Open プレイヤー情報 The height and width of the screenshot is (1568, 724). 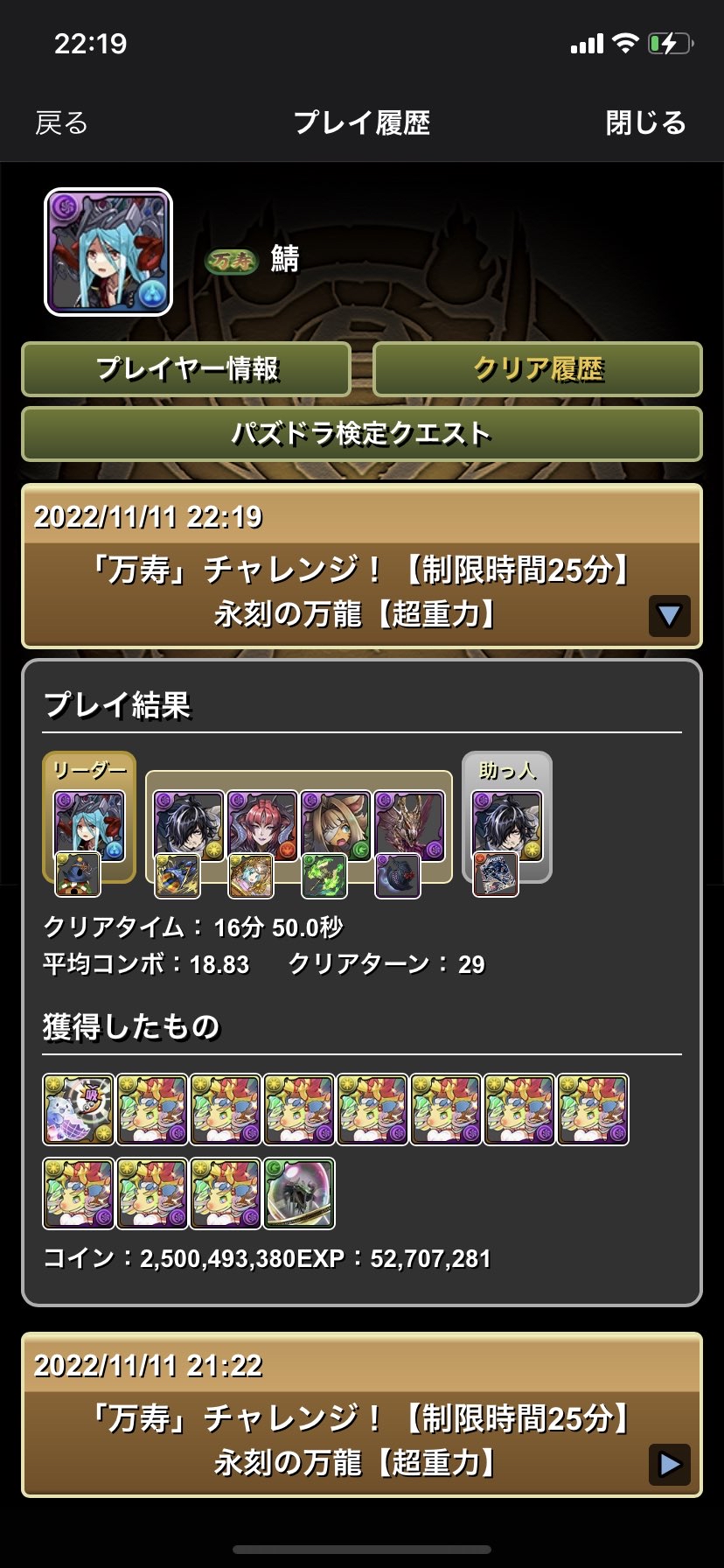(x=186, y=369)
